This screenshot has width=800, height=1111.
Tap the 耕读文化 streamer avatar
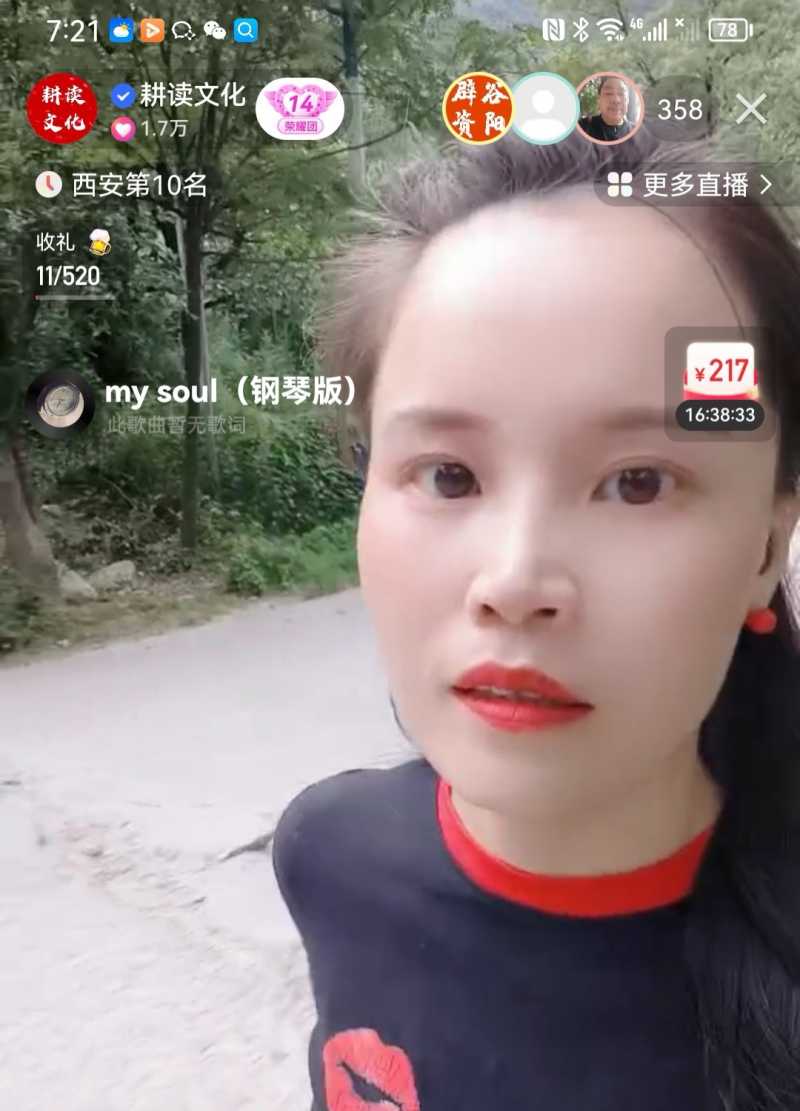(x=61, y=107)
